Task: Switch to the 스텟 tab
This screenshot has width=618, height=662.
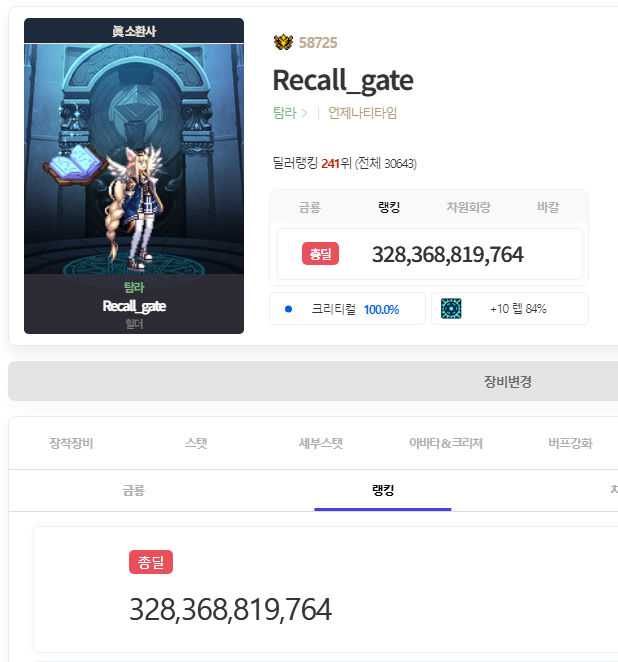Action: (196, 443)
